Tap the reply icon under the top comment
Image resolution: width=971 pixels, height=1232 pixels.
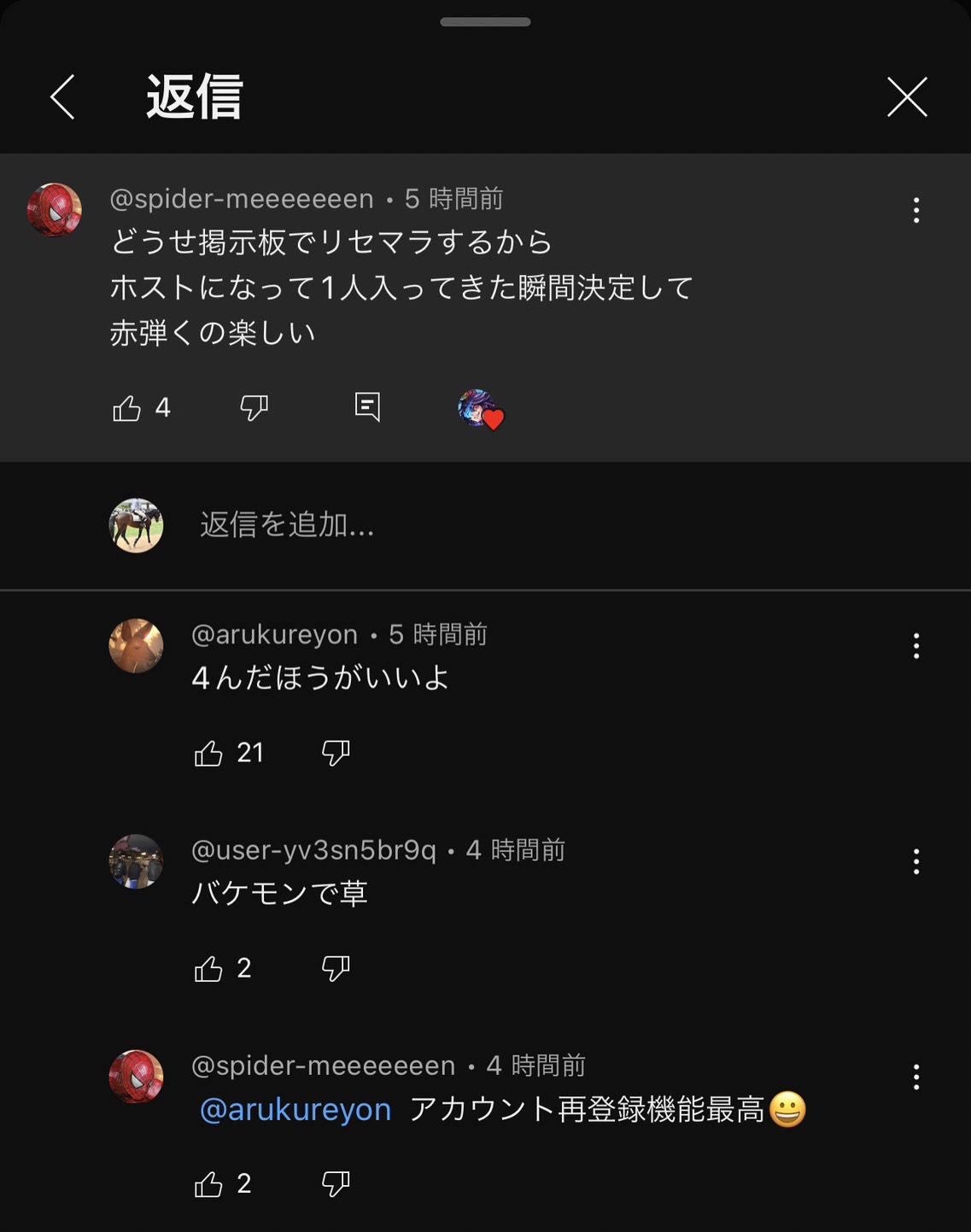367,406
